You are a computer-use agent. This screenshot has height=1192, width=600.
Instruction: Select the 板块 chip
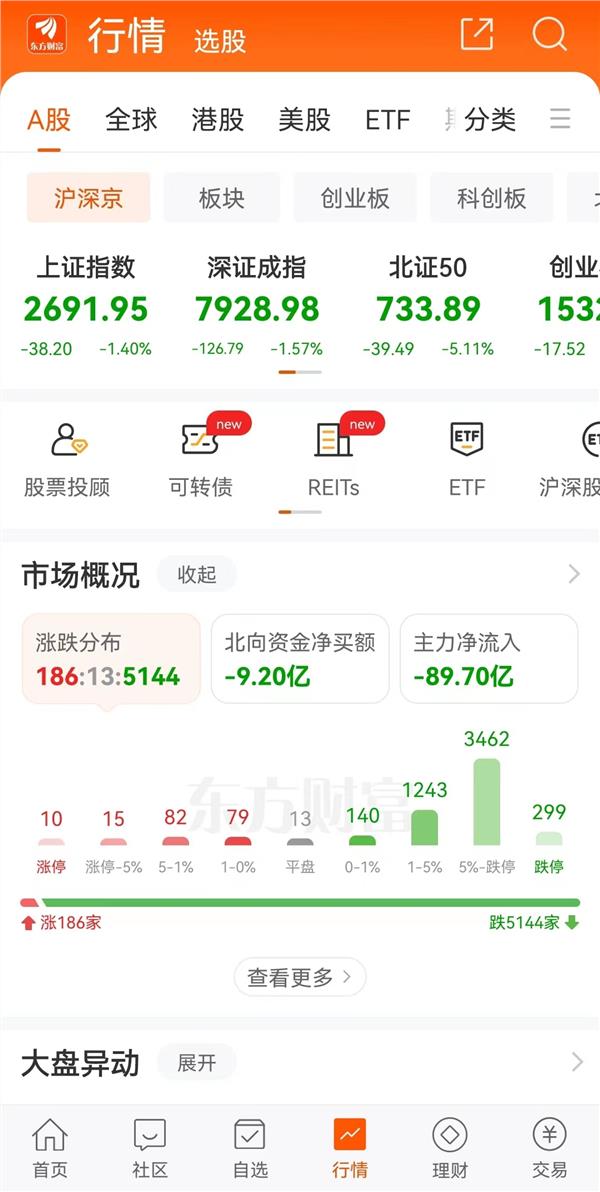tap(222, 198)
